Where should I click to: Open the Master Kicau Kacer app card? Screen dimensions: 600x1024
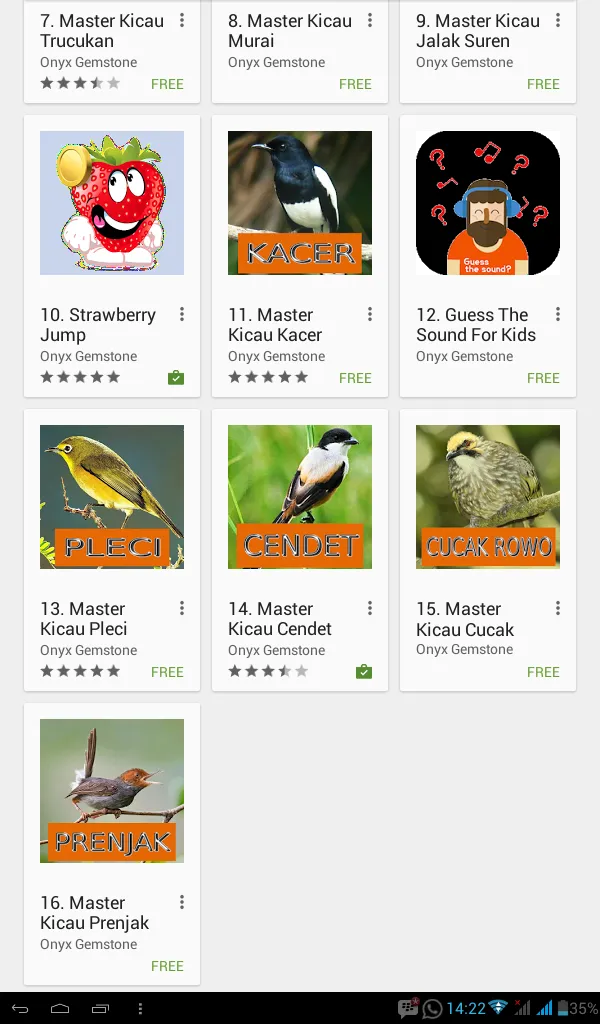300,203
